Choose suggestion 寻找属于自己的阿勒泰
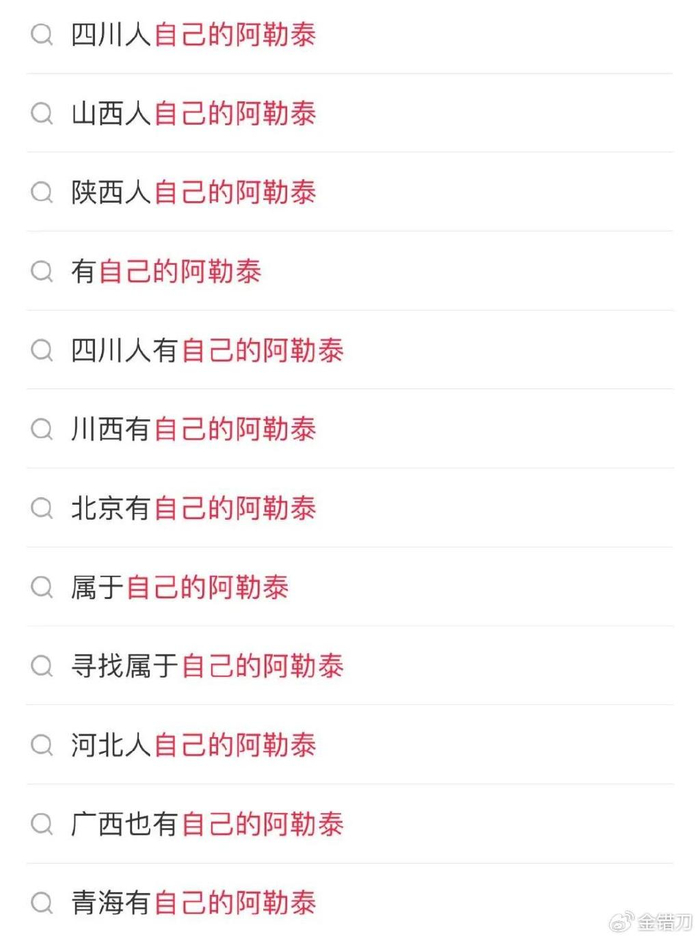The image size is (700, 939). tap(350, 666)
